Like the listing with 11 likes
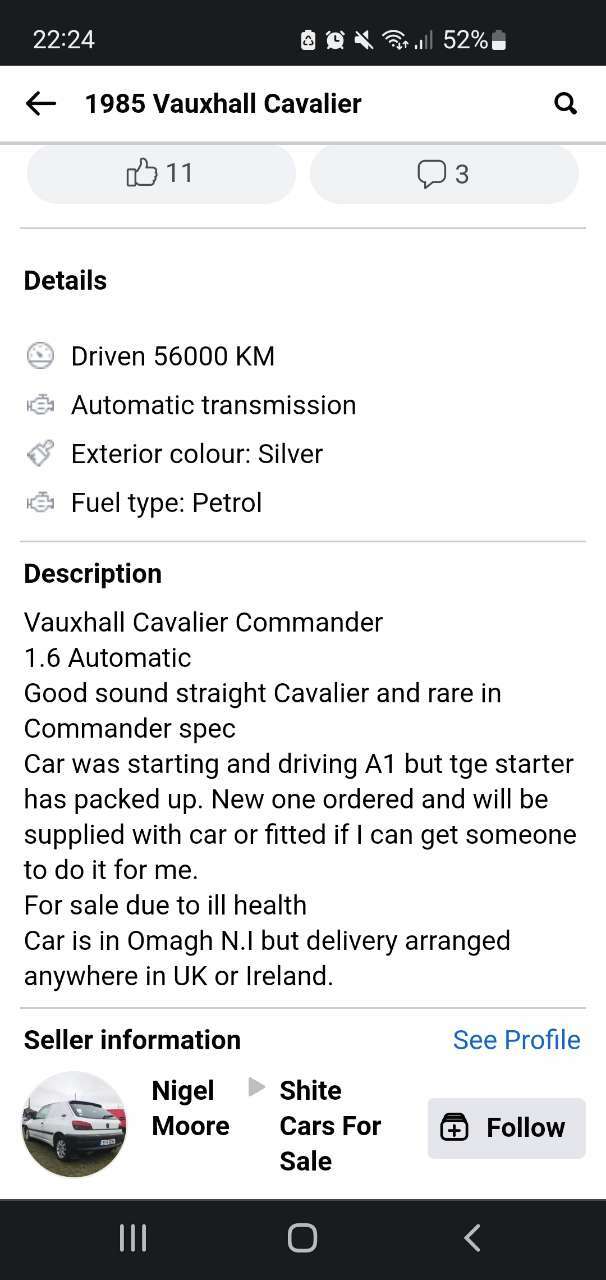The height and width of the screenshot is (1280, 606). point(161,173)
